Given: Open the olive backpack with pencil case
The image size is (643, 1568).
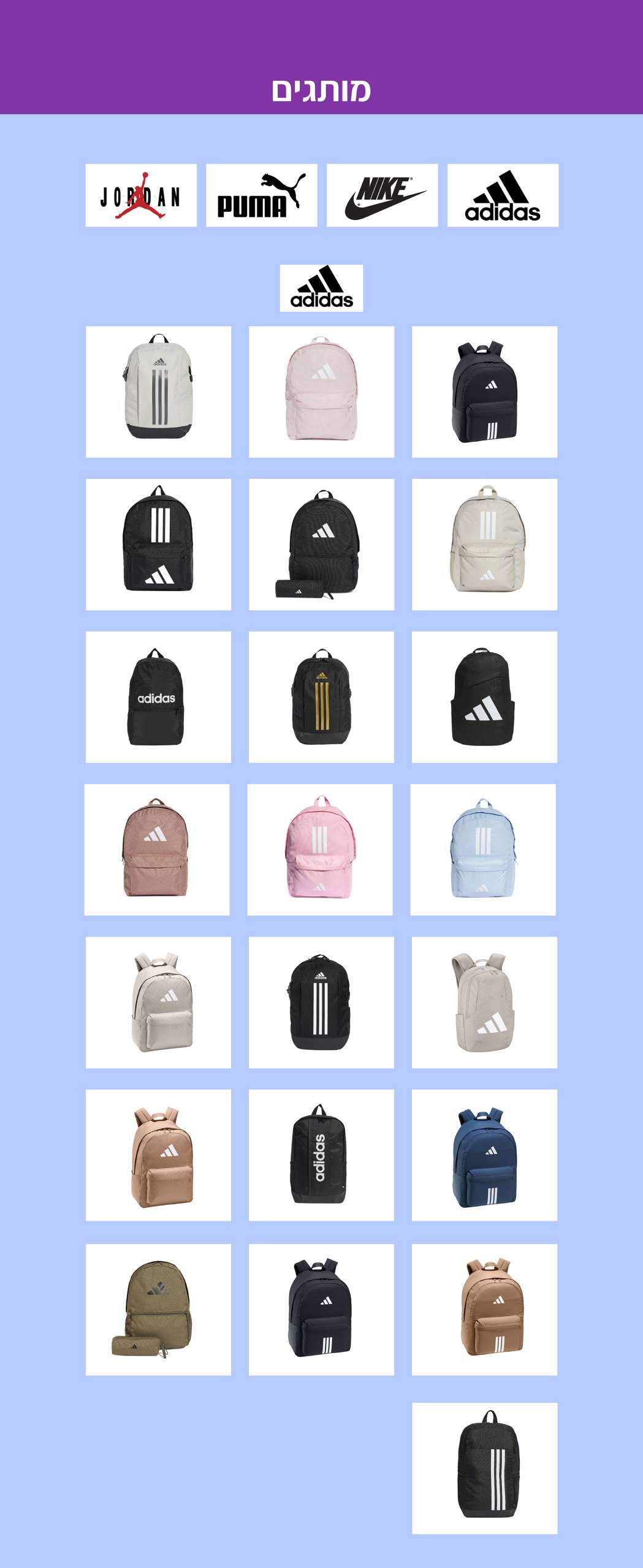Looking at the screenshot, I should (158, 1310).
